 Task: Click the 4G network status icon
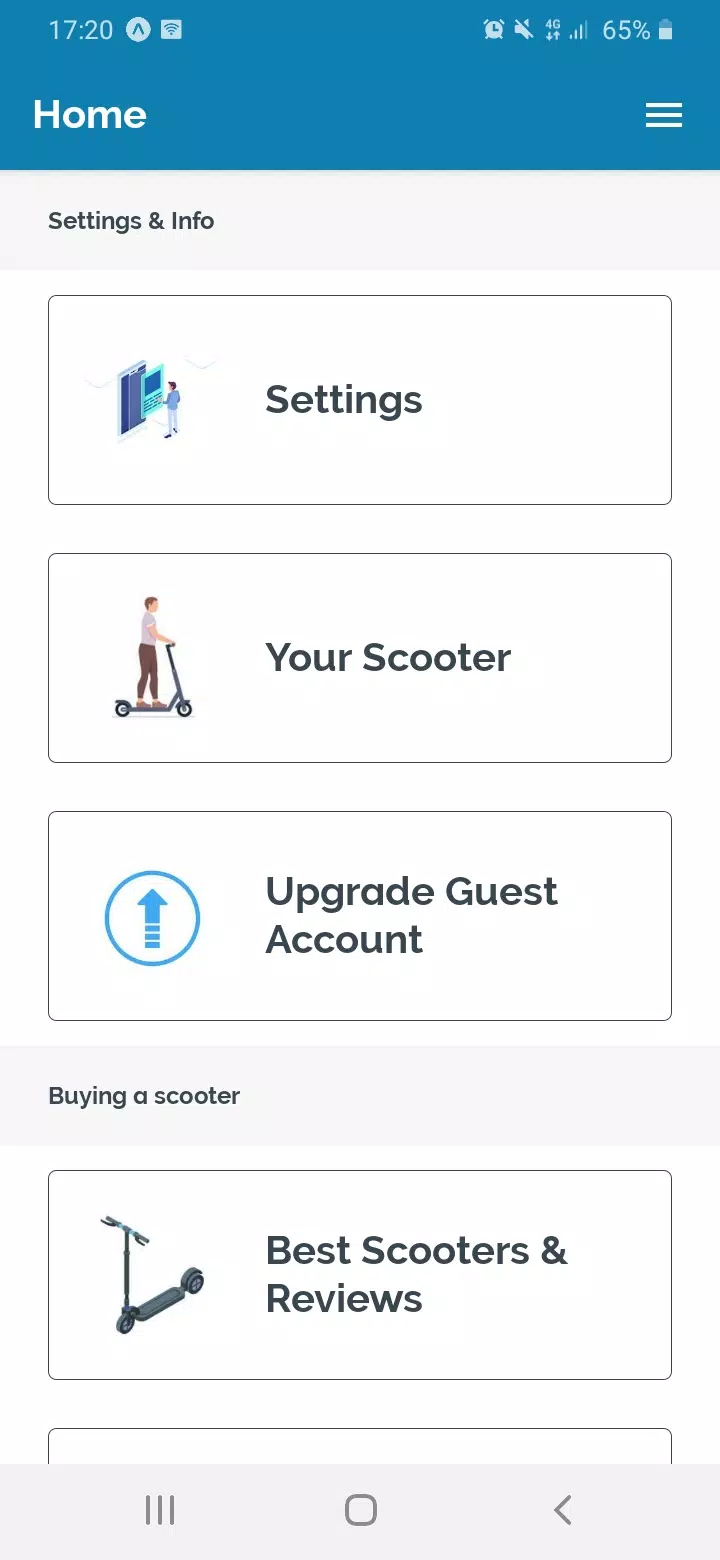[552, 30]
